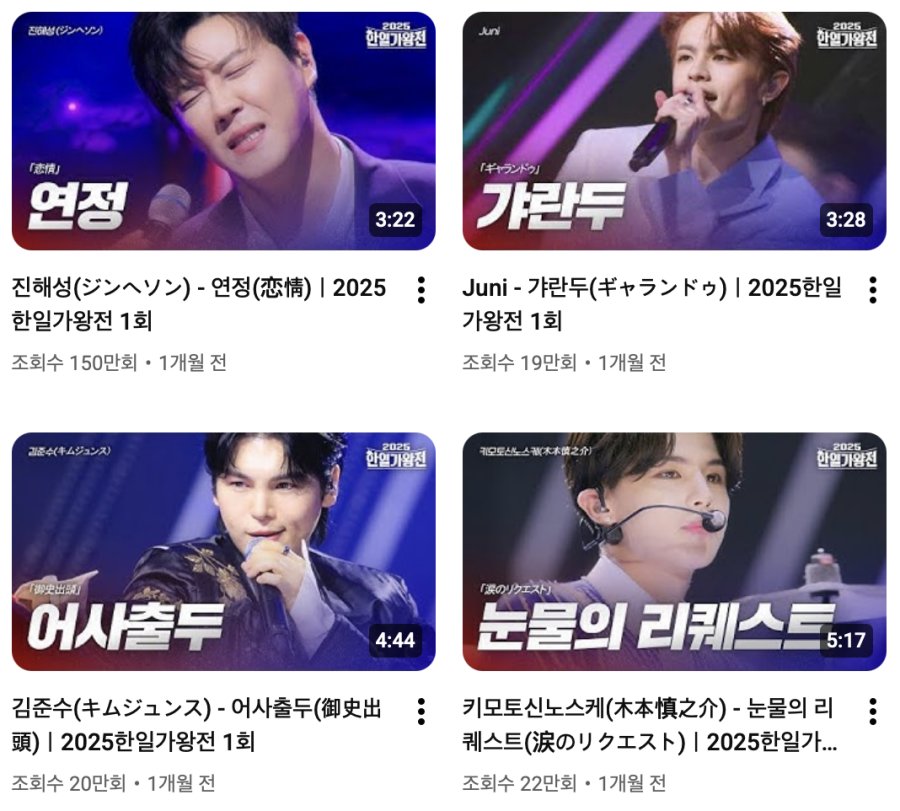Open the 진해성 연정 video thumbnail
Viewport: 900px width, 811px height.
pos(223,130)
